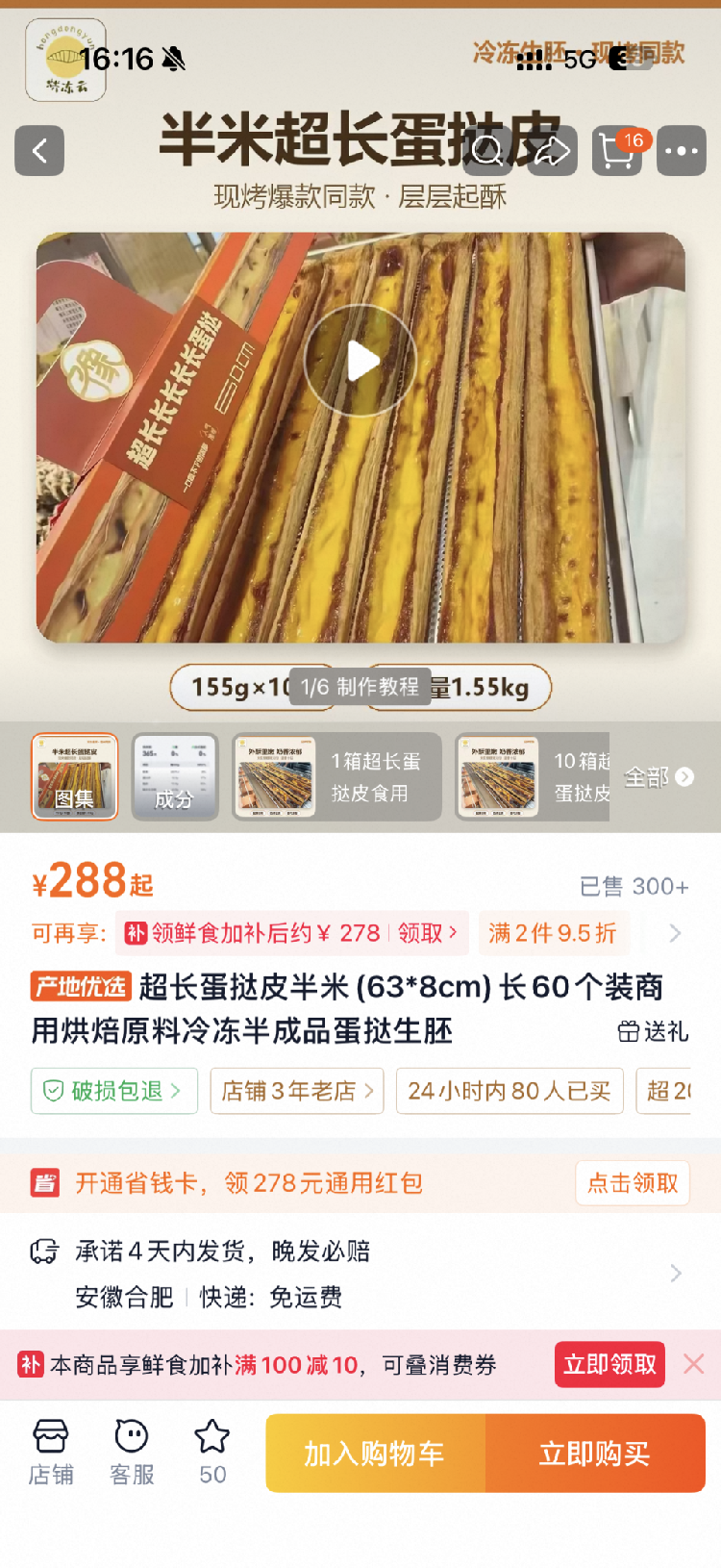Open the shopping cart with 16 items

coord(618,151)
